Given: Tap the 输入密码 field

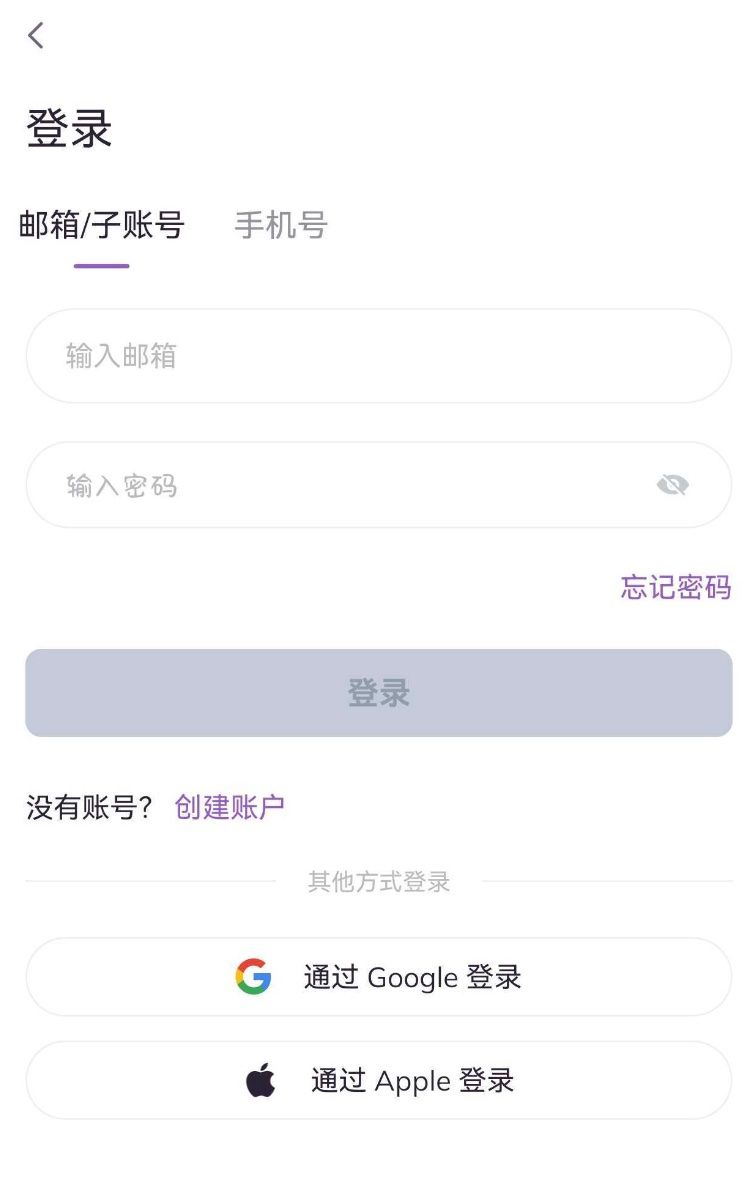Looking at the screenshot, I should click(x=340, y=486).
